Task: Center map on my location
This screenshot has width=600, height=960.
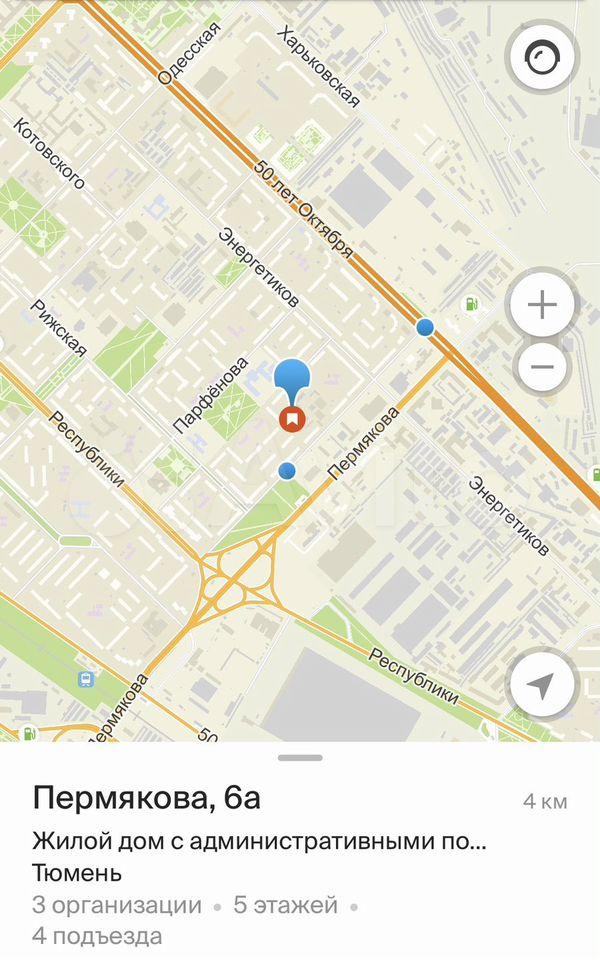Action: [x=541, y=685]
